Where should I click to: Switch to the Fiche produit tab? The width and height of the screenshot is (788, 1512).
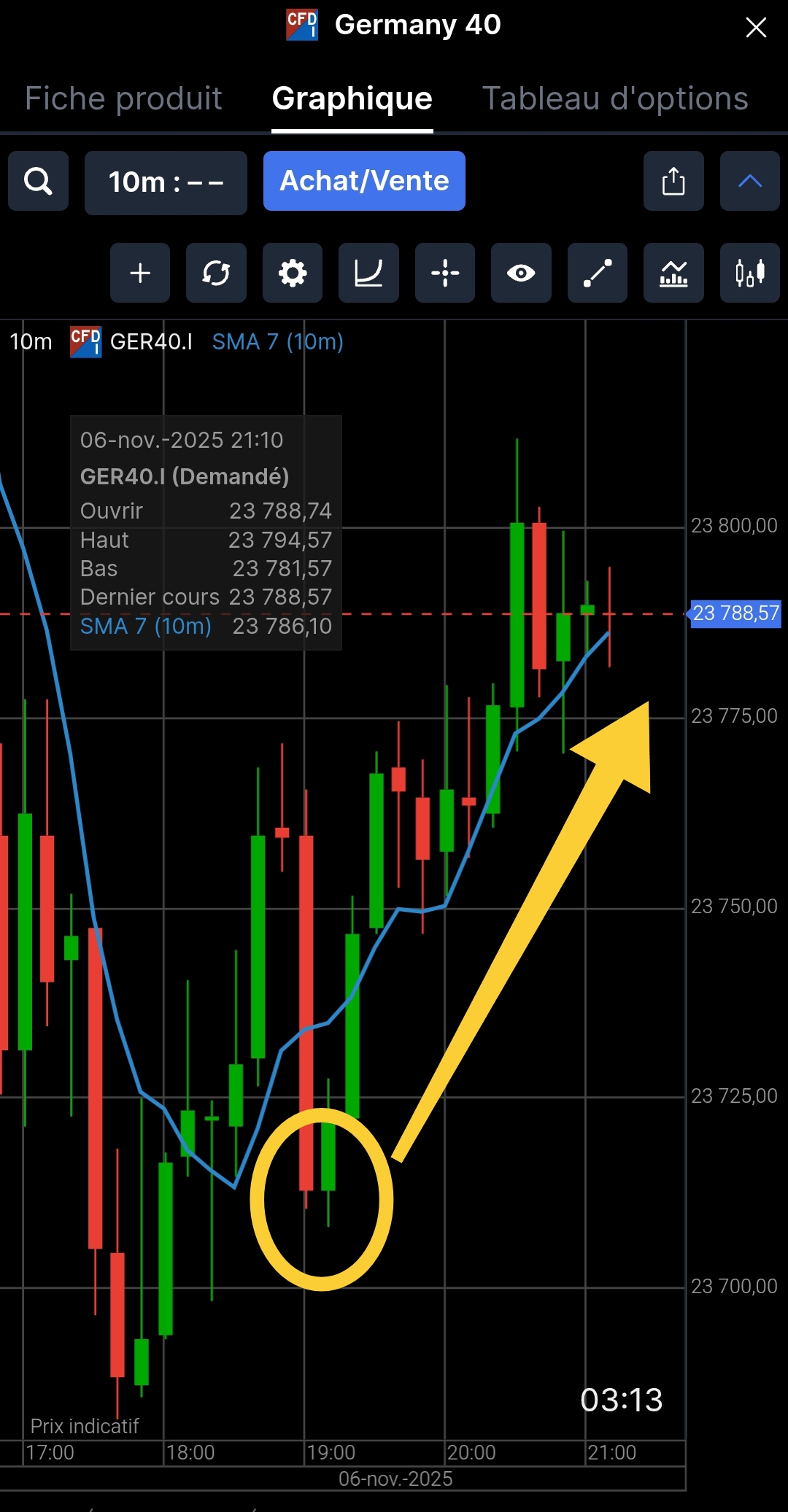pyautogui.click(x=123, y=98)
